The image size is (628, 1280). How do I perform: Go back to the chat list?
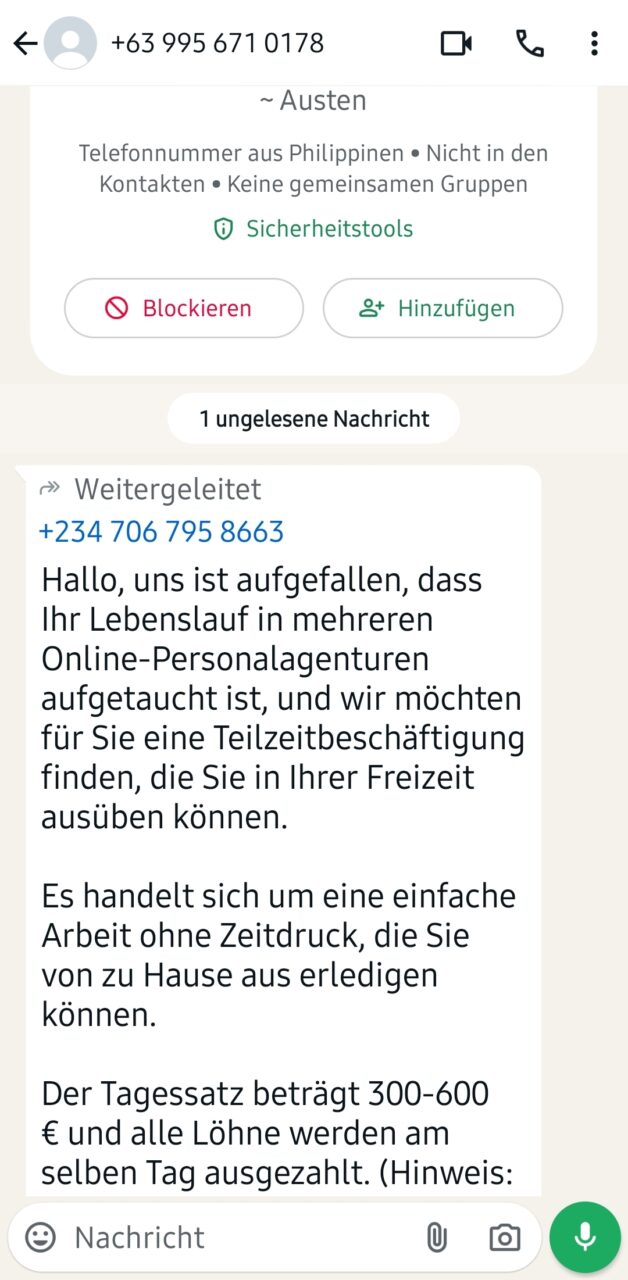pyautogui.click(x=25, y=43)
